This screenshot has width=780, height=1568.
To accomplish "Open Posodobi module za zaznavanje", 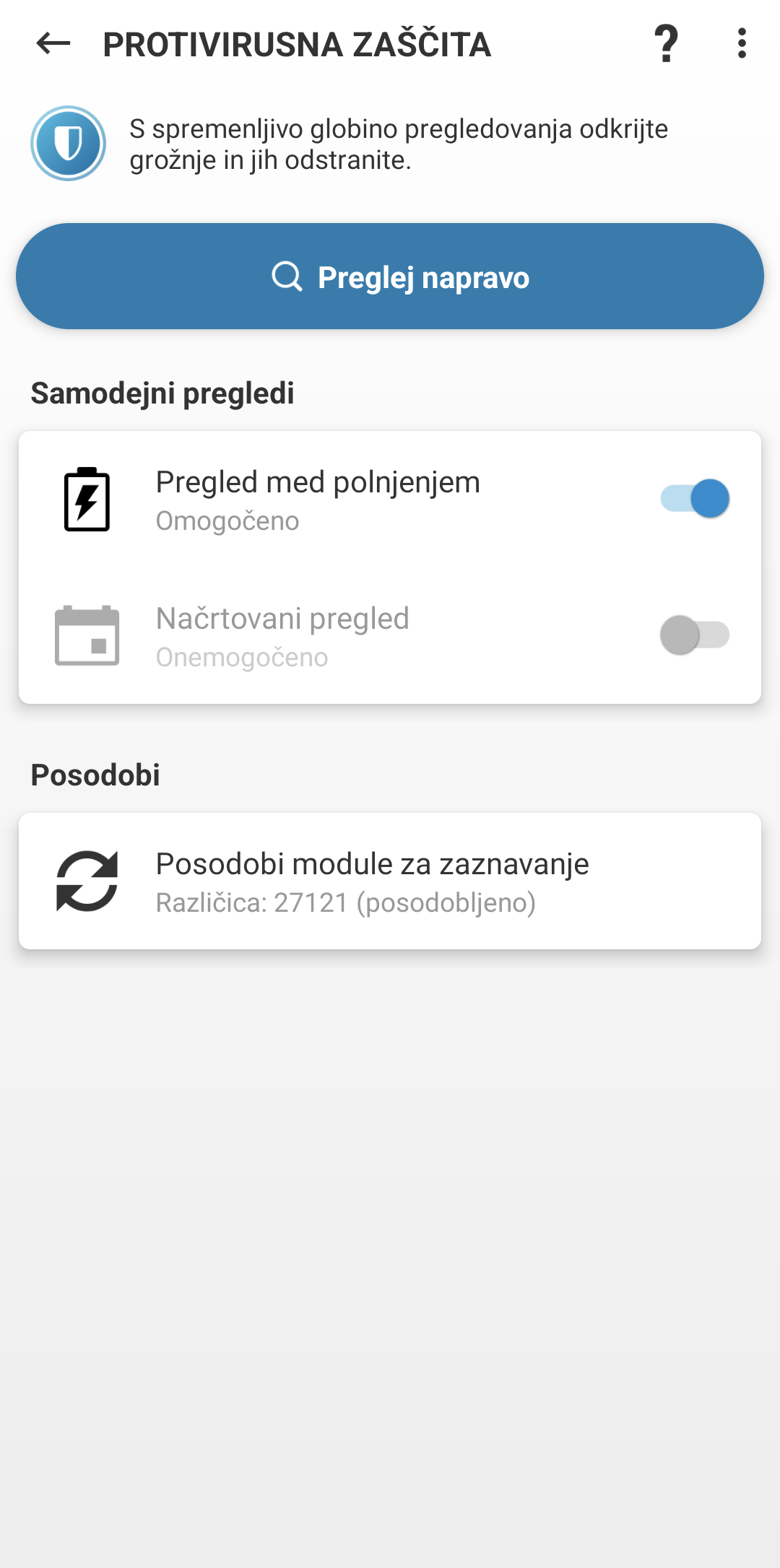I will tap(390, 881).
